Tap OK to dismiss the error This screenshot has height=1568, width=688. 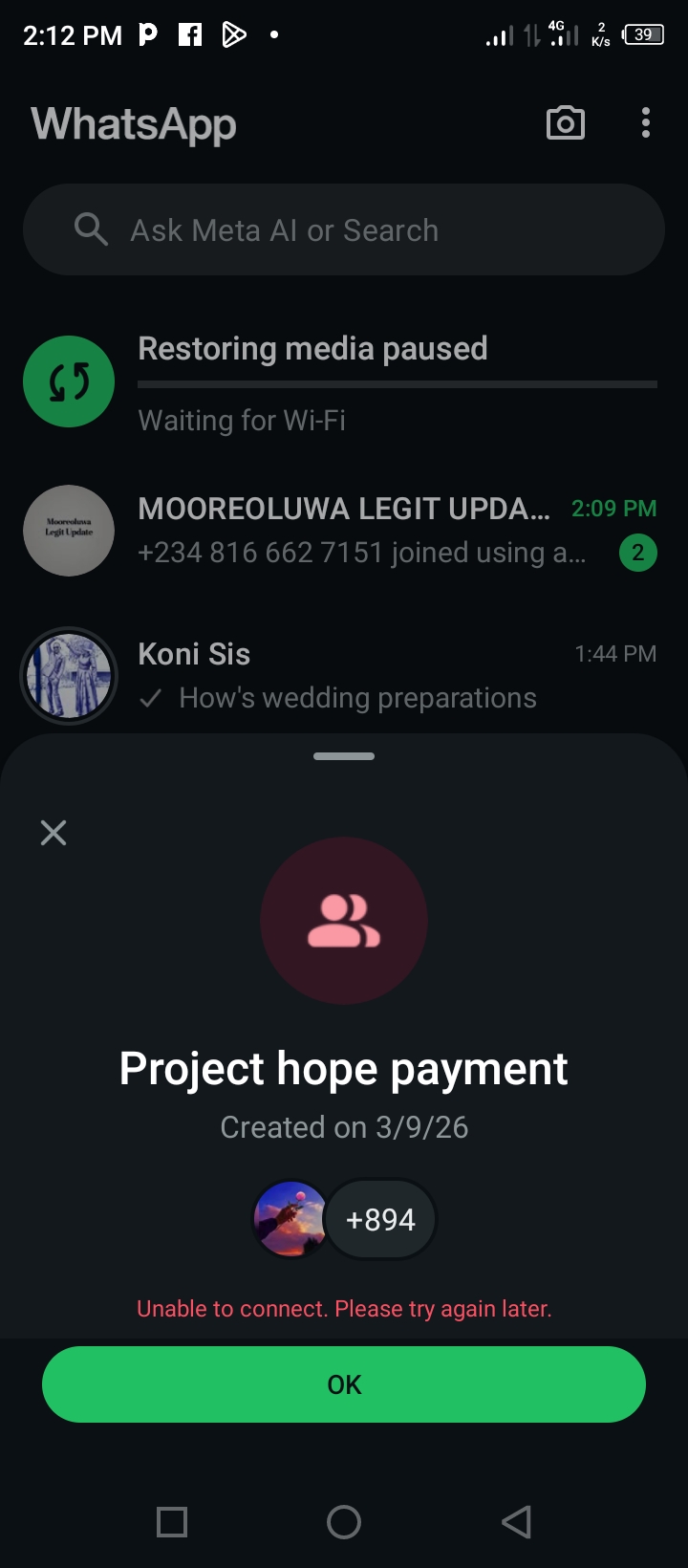point(344,1384)
